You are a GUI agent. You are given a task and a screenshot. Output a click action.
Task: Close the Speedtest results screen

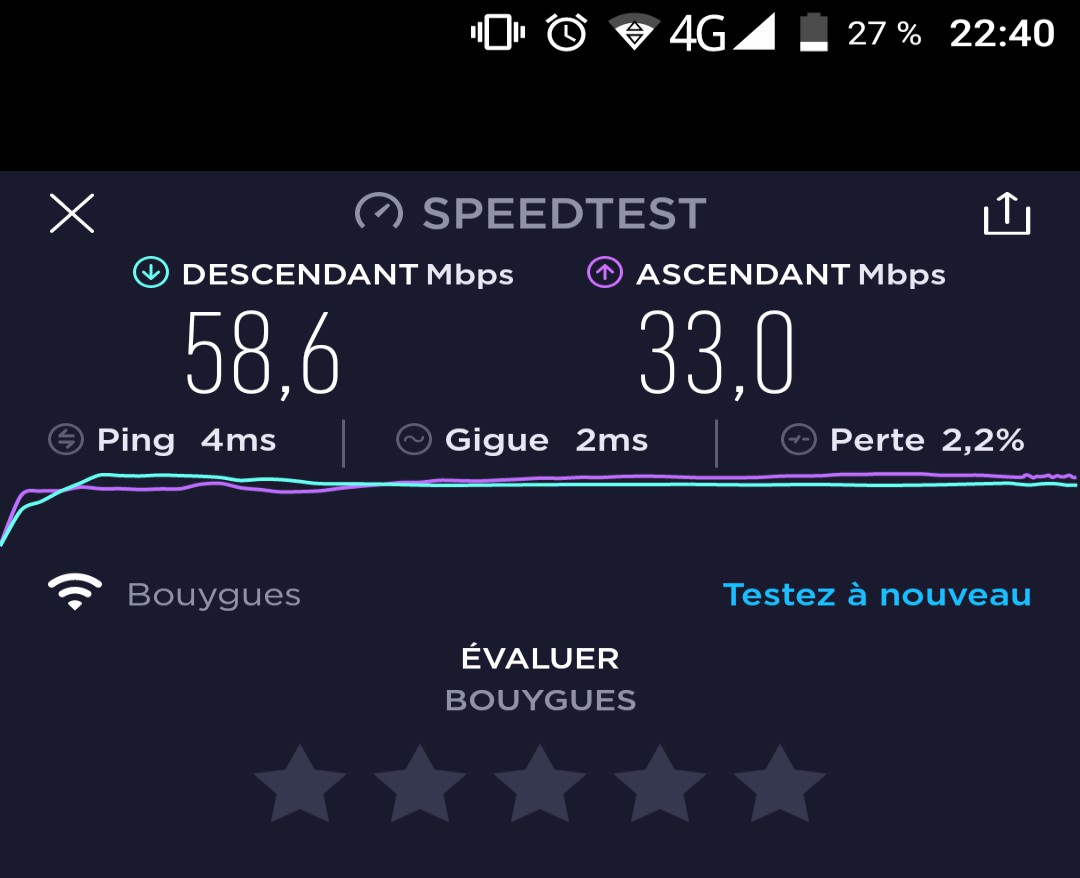pyautogui.click(x=72, y=213)
